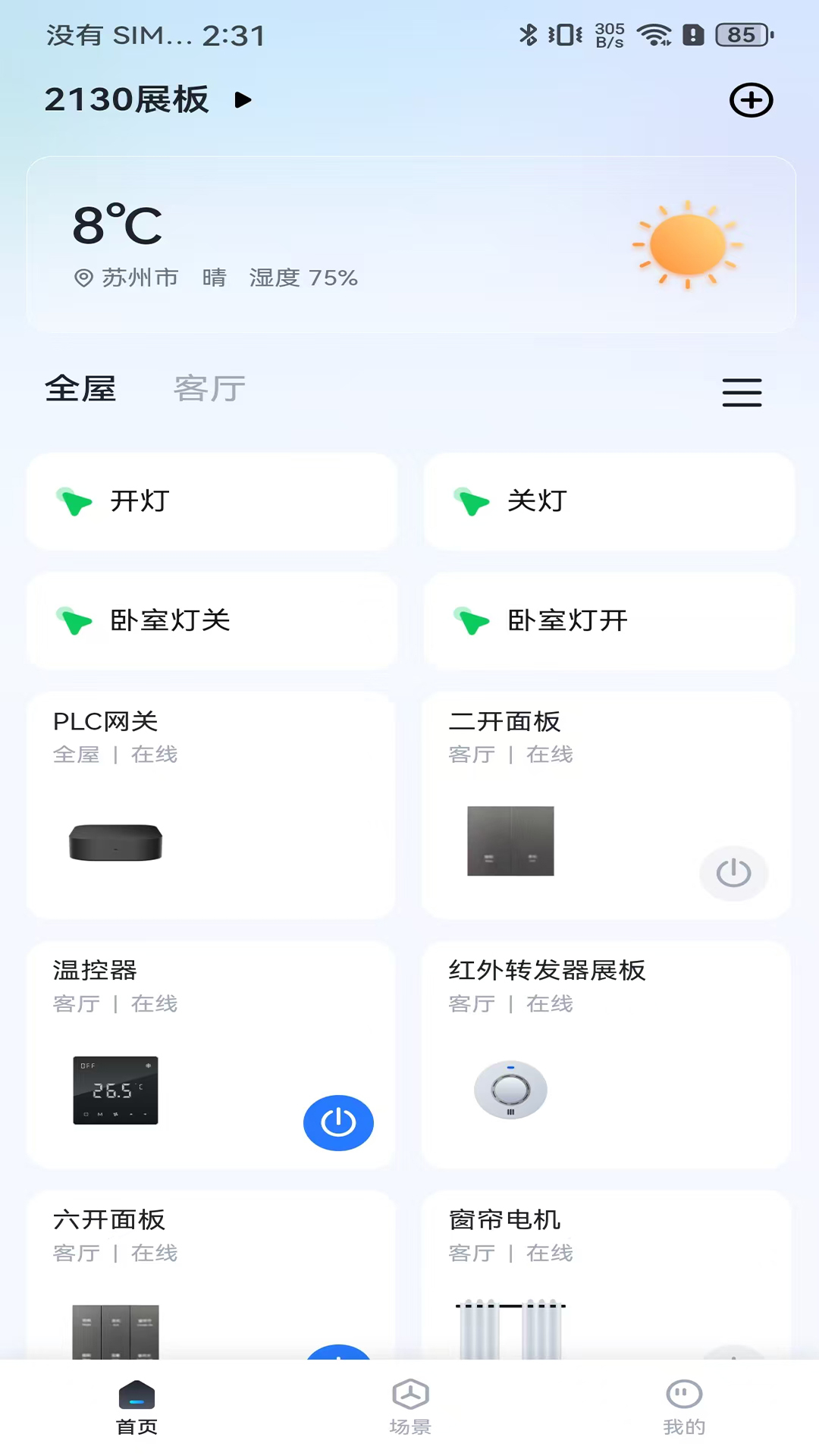Select the 全屋 tab
This screenshot has height=1456, width=819.
coord(80,389)
